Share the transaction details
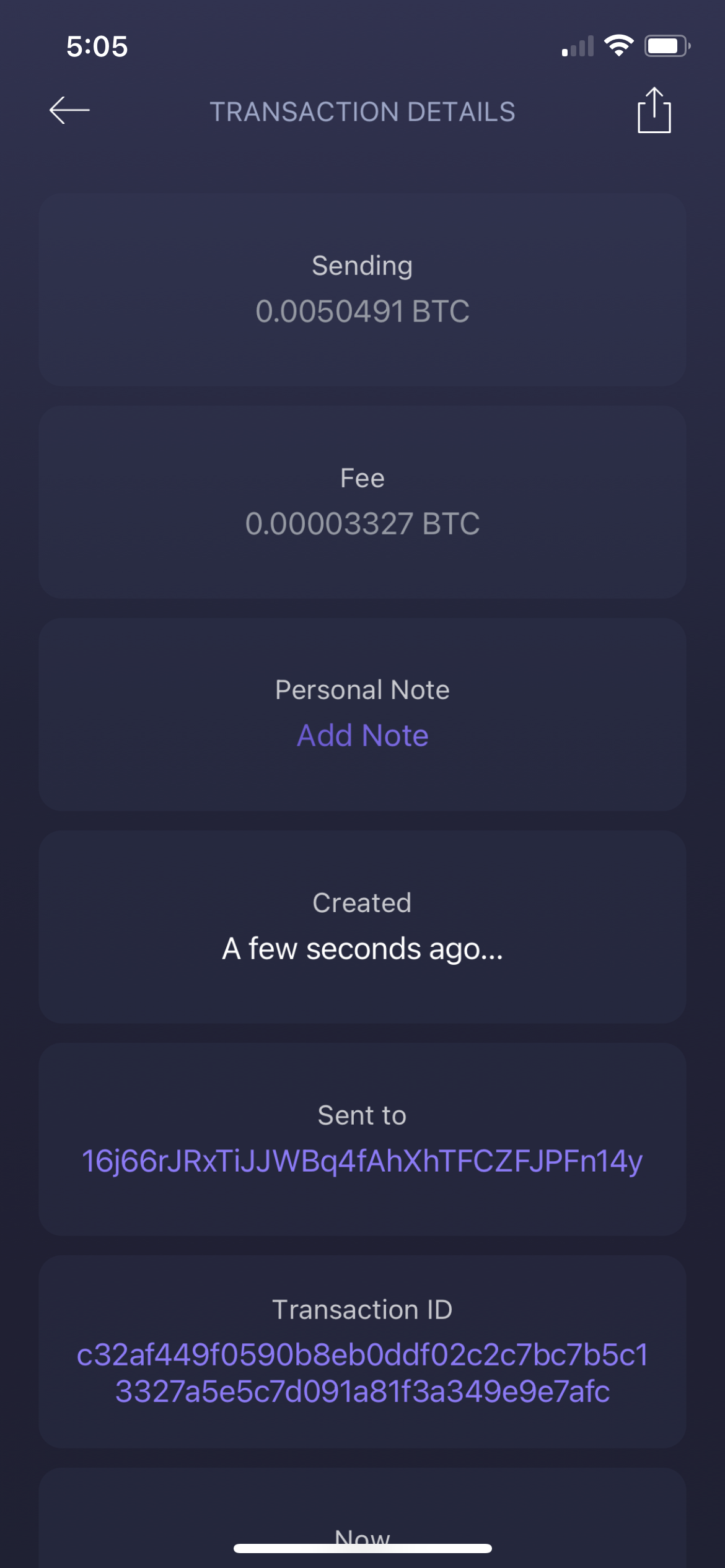 pos(654,111)
